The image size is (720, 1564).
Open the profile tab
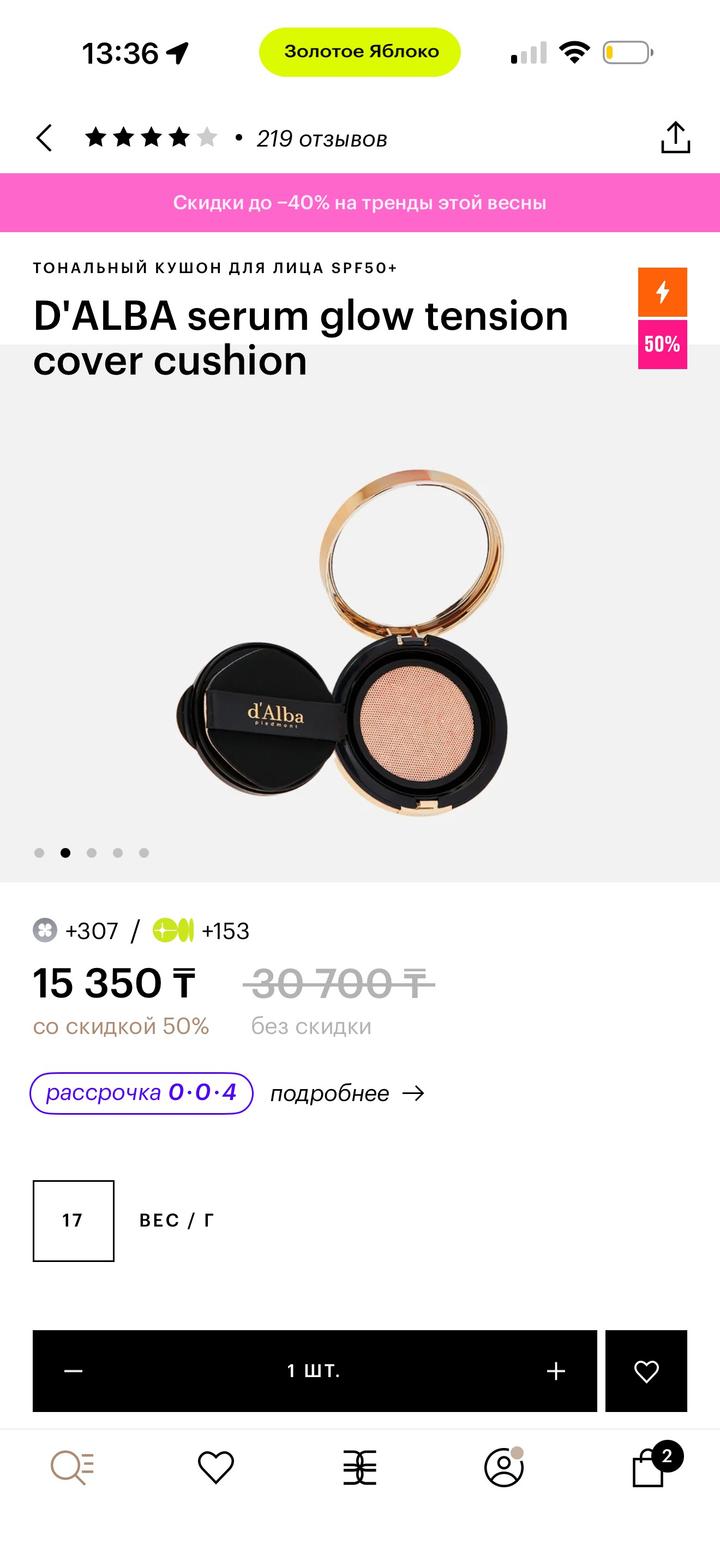click(x=504, y=1467)
